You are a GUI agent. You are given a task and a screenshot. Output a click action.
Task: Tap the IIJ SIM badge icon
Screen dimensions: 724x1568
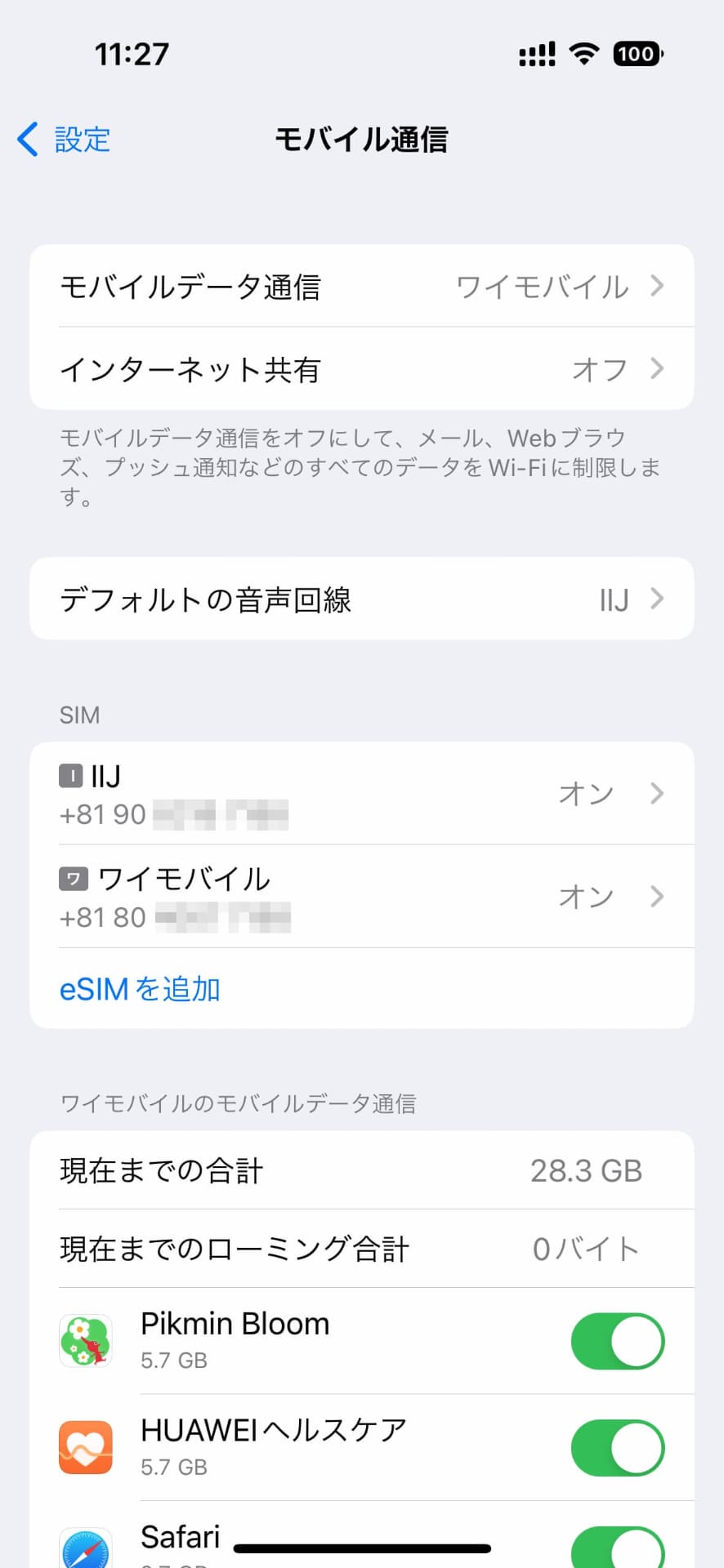(x=69, y=776)
